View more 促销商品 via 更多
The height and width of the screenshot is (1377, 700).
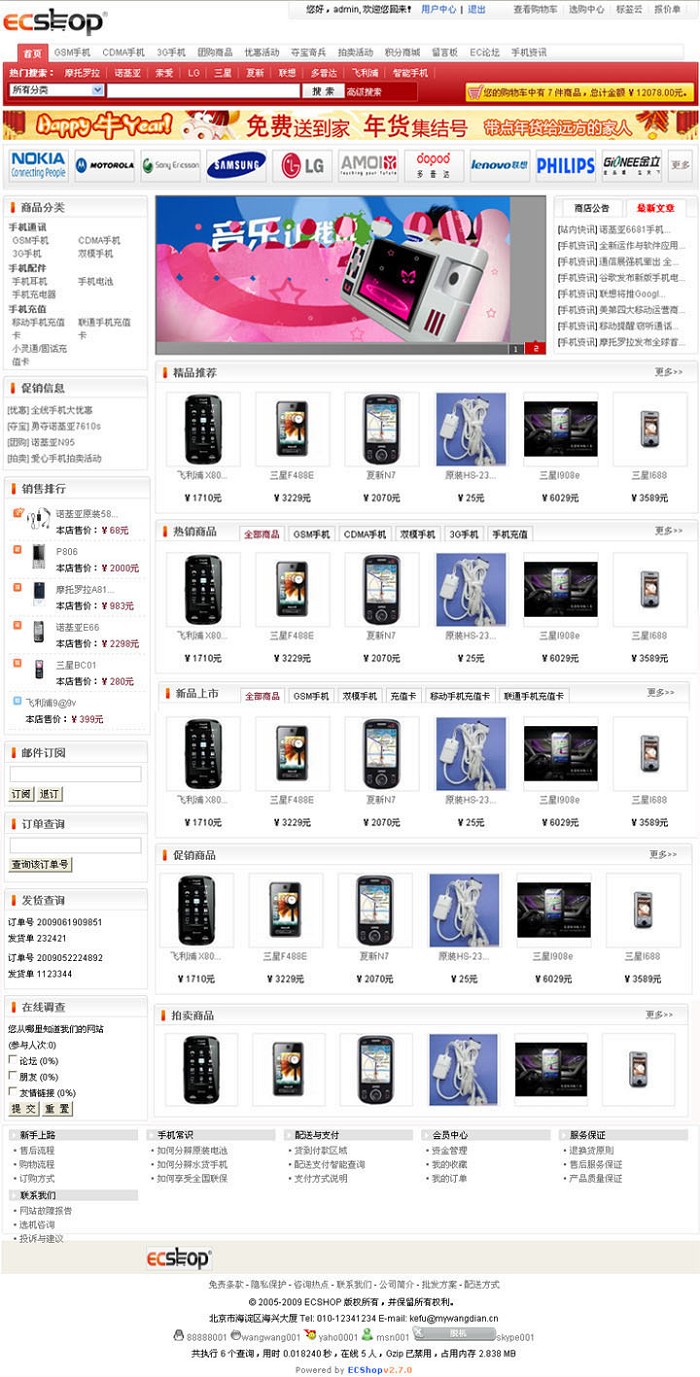tap(666, 854)
